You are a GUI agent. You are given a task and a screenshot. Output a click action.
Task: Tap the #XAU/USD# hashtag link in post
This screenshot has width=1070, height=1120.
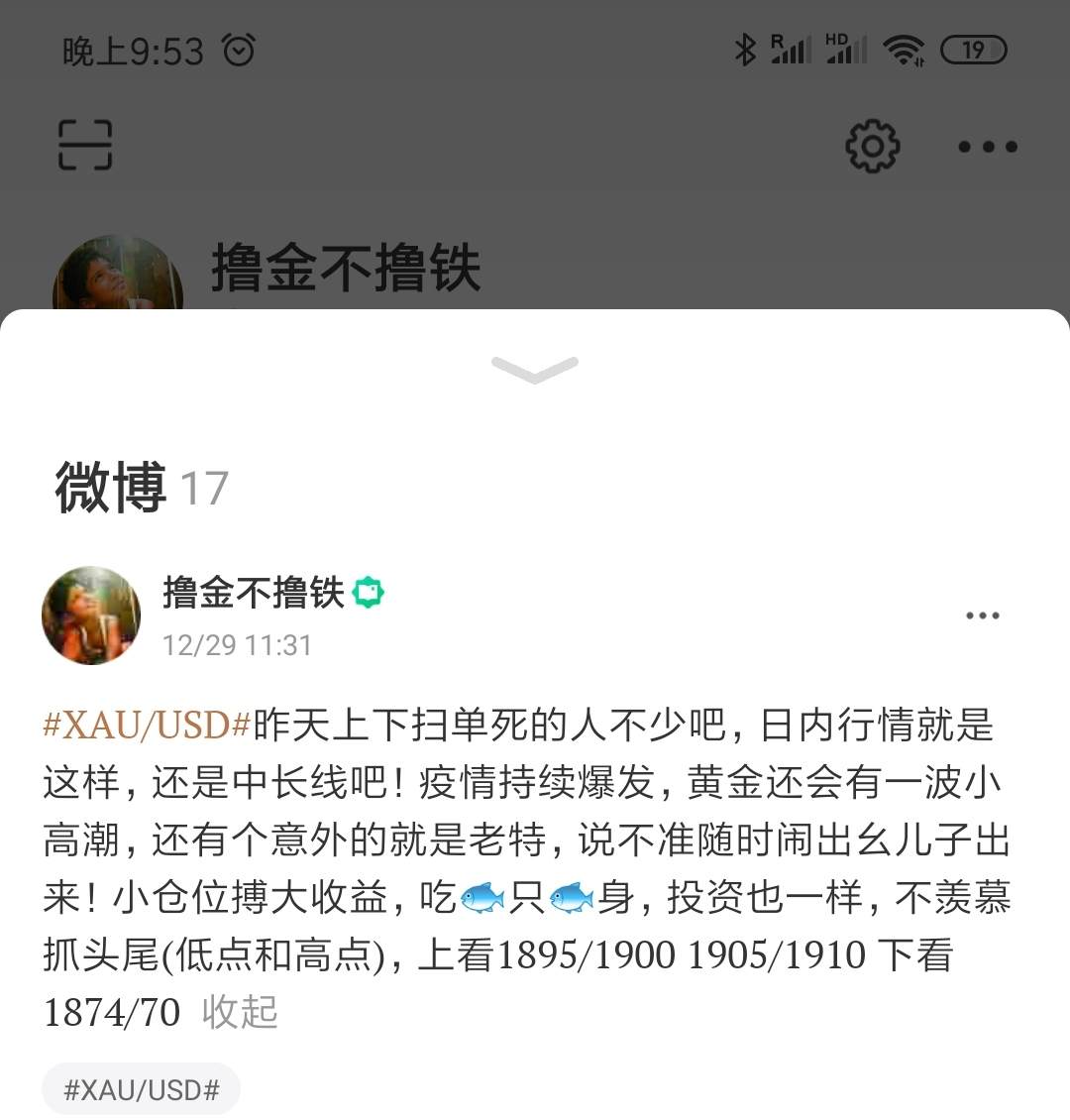(x=147, y=726)
